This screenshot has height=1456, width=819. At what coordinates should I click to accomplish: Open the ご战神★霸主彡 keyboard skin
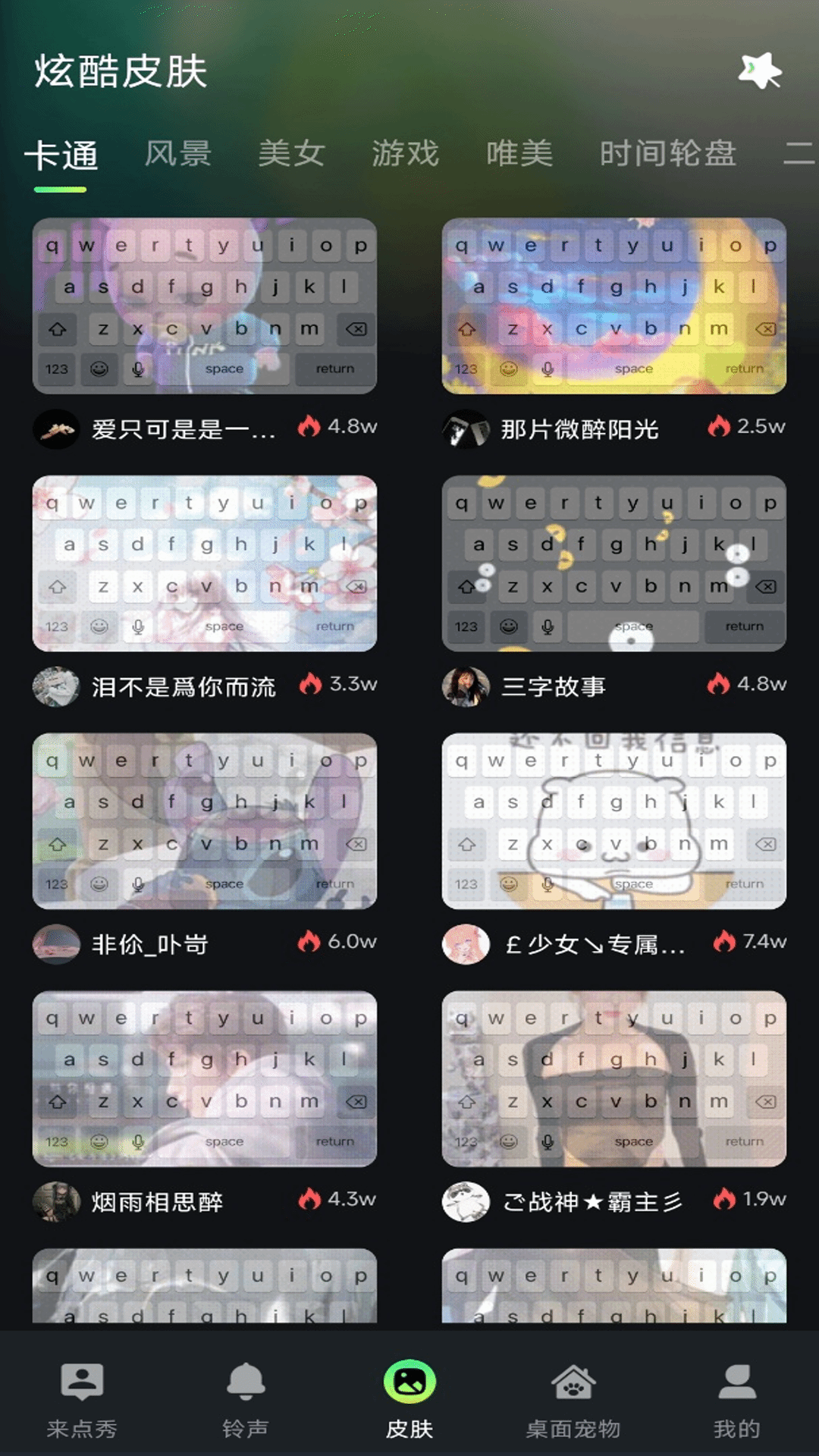(613, 1078)
